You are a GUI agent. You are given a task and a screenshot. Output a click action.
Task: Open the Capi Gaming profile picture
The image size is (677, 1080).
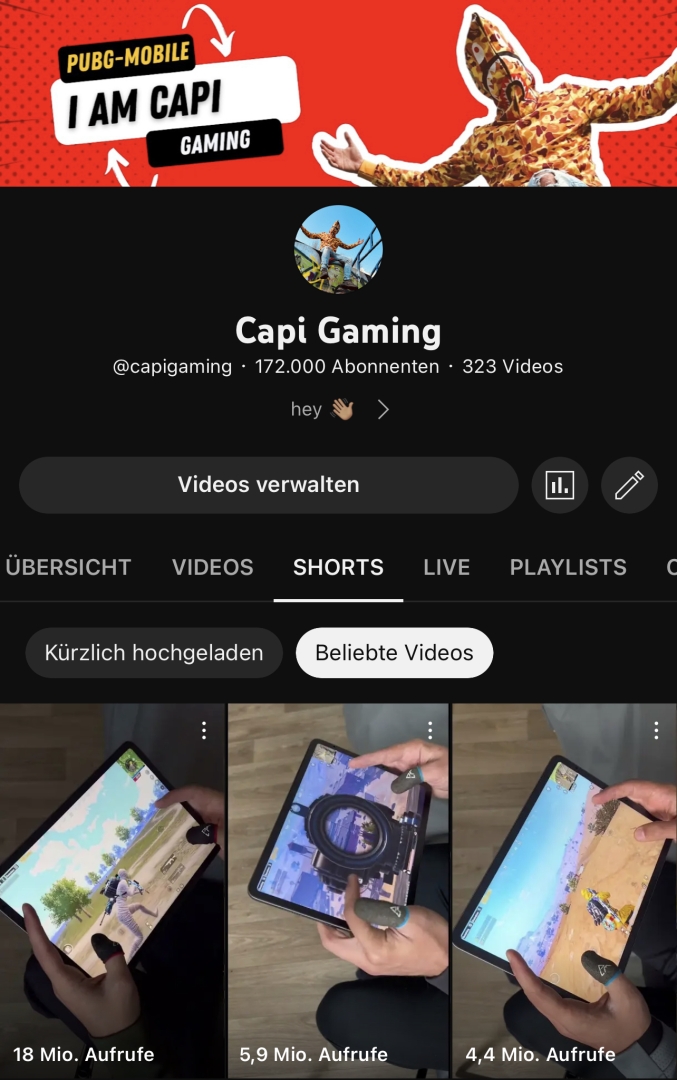point(338,250)
